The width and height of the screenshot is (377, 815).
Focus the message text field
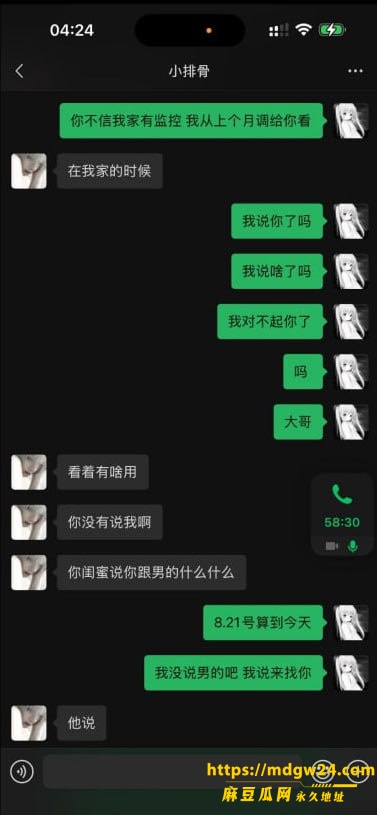(173, 771)
